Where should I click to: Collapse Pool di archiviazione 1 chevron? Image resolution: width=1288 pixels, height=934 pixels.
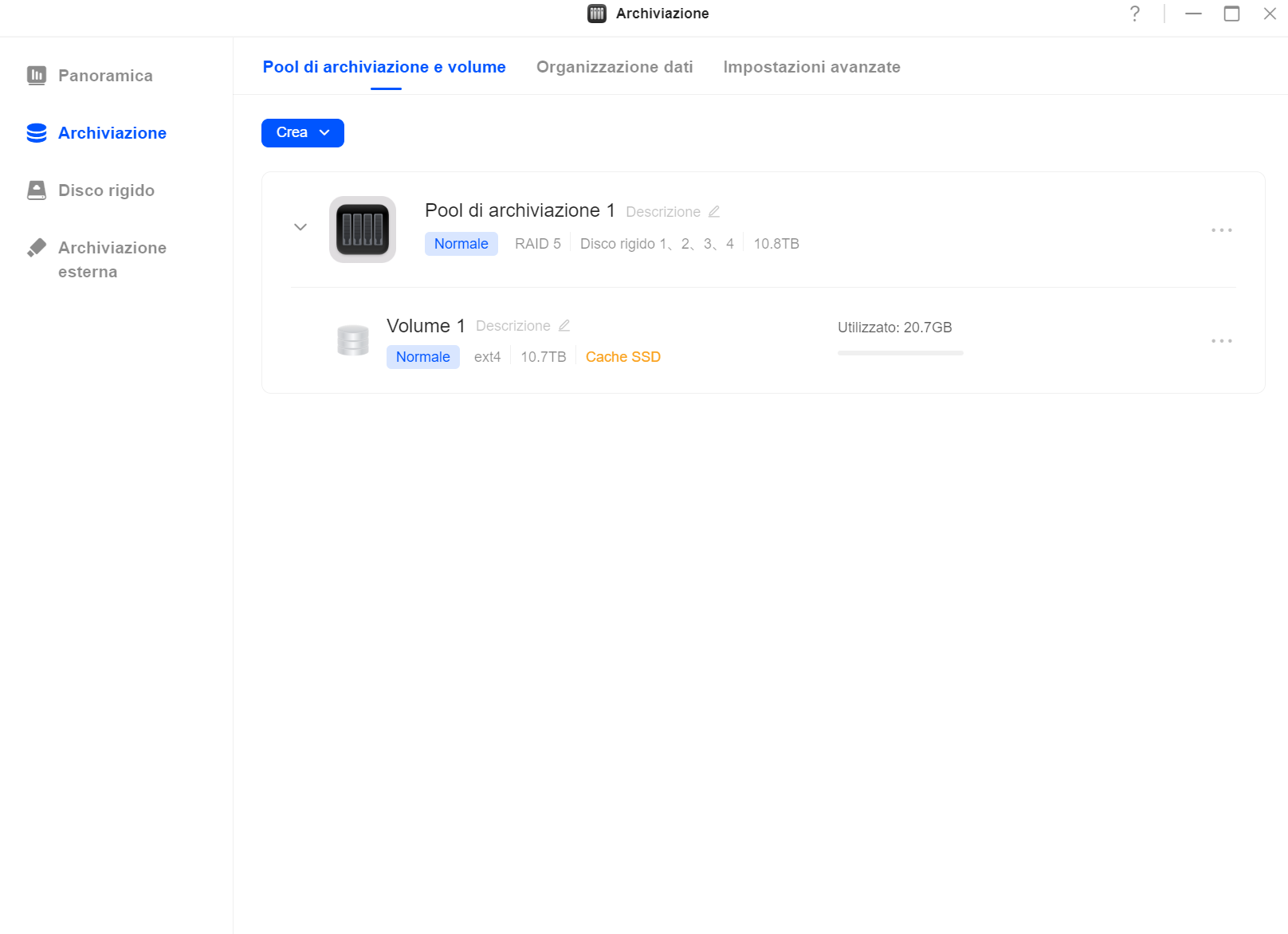(300, 227)
